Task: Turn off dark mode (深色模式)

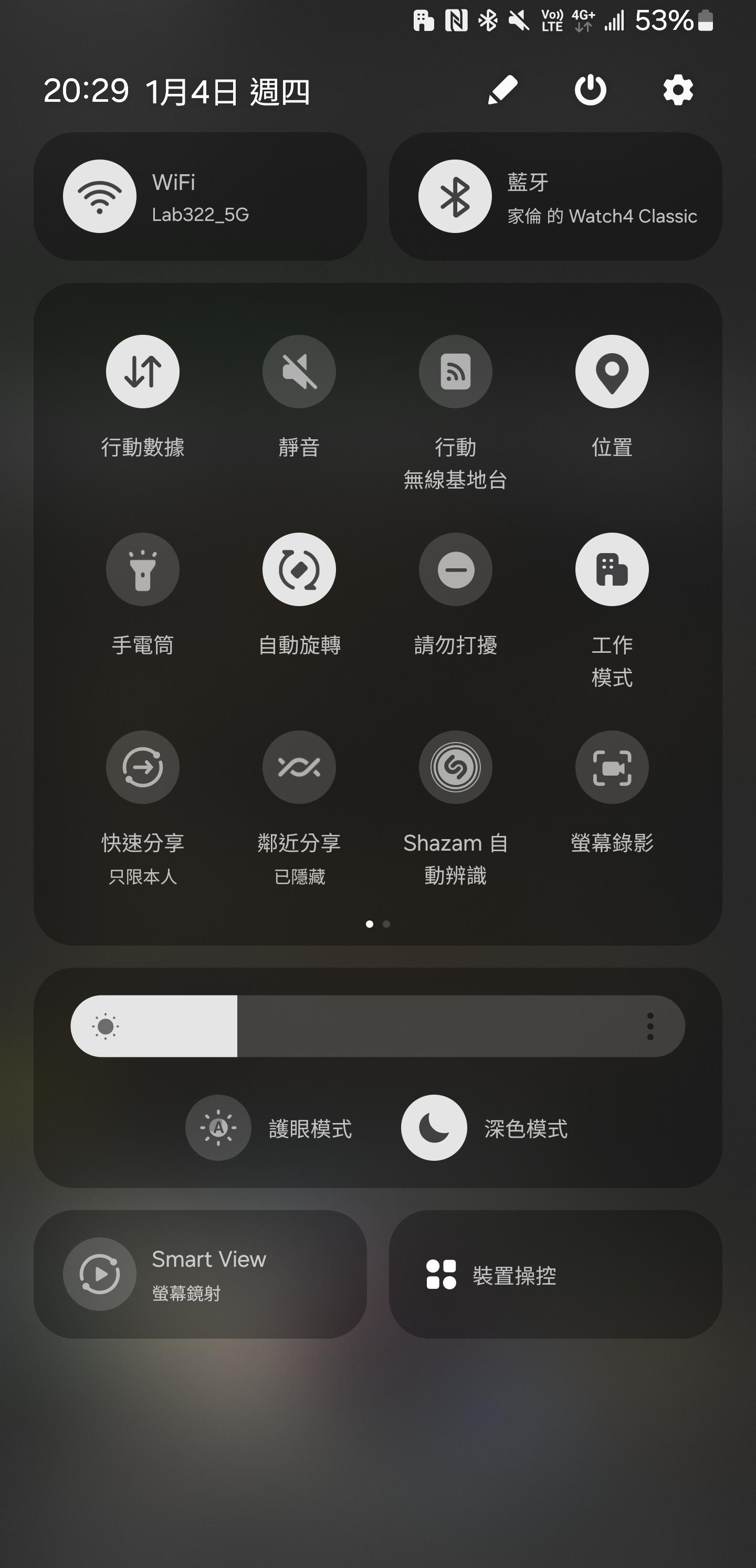Action: click(x=434, y=1128)
